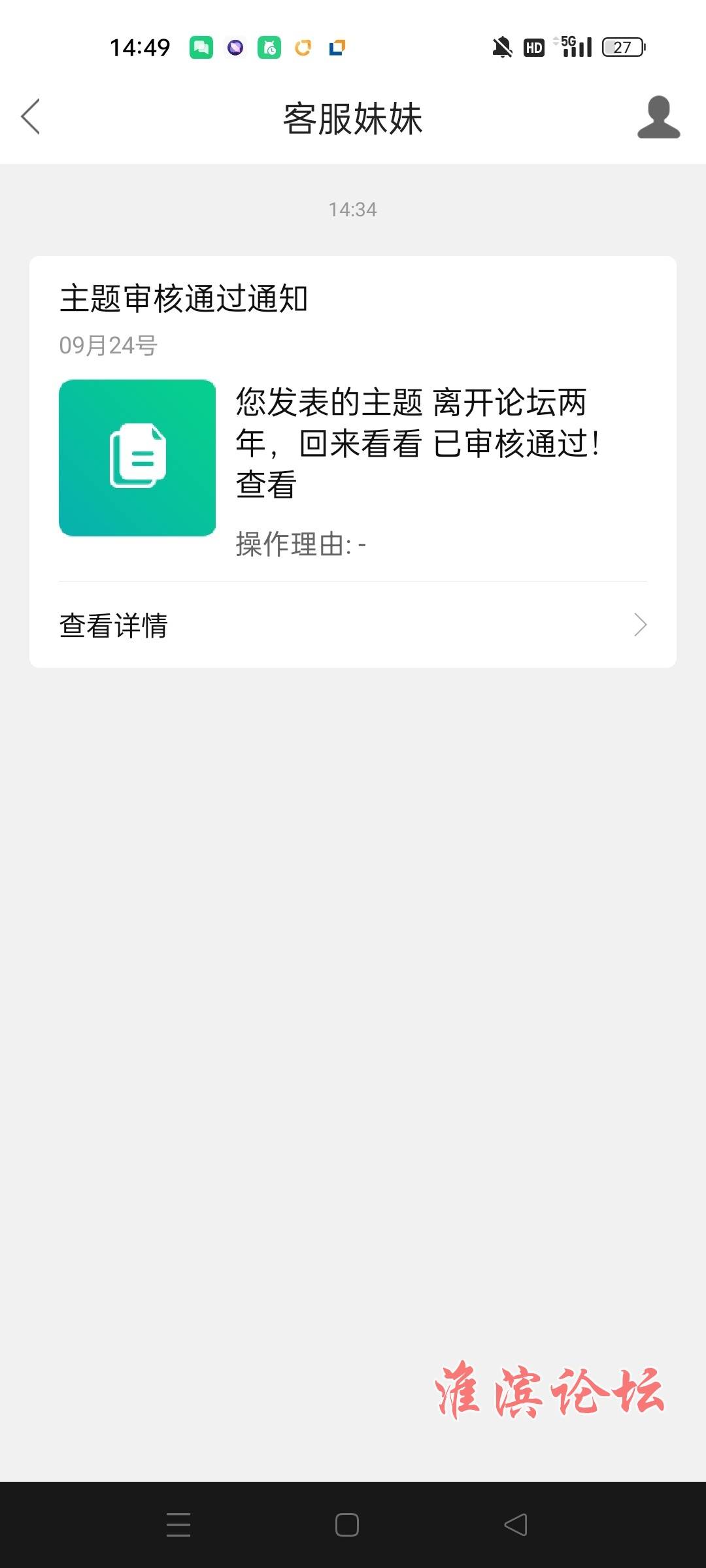Open the 客服妹妹 profile icon

click(x=658, y=117)
